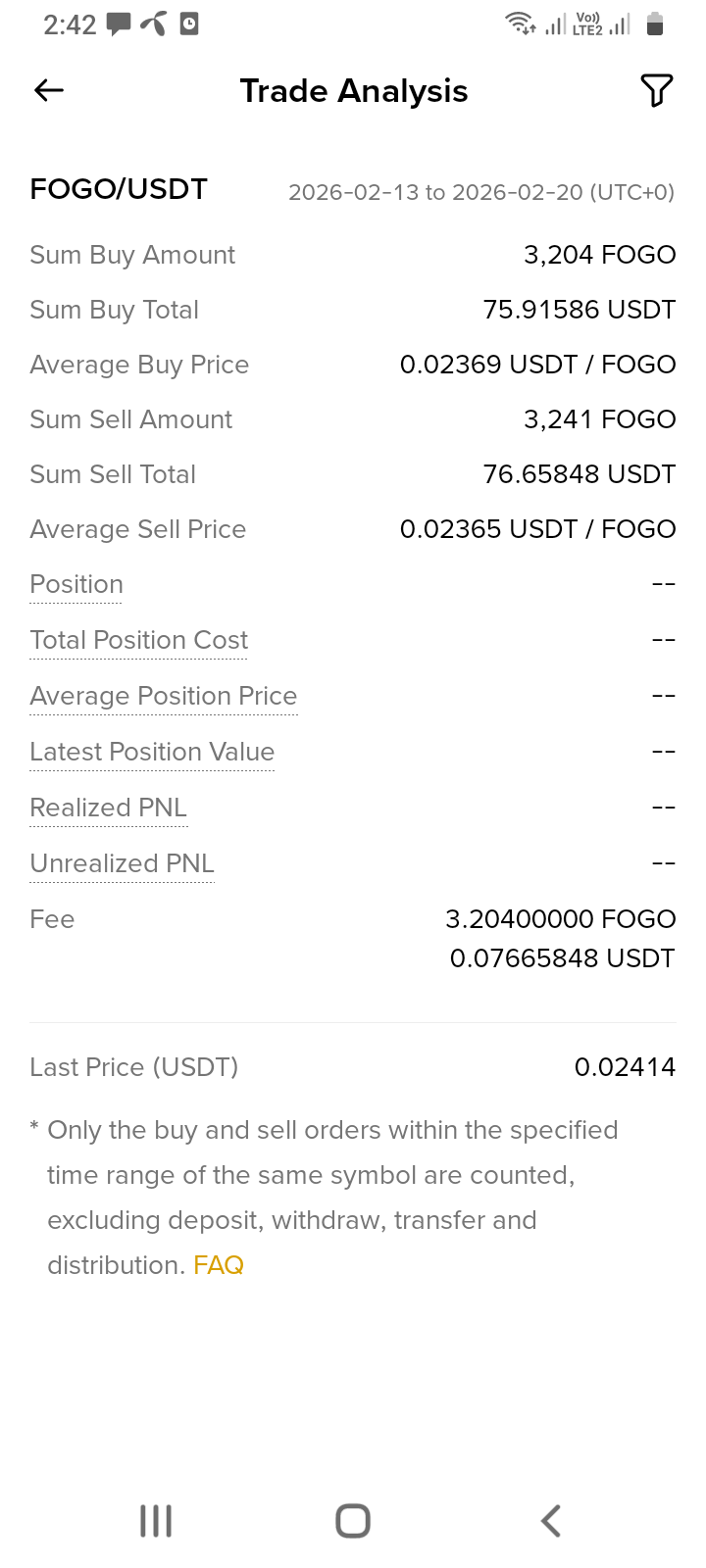Image resolution: width=706 pixels, height=1568 pixels.
Task: Show explanation for Realized PNL
Action: click(x=108, y=808)
